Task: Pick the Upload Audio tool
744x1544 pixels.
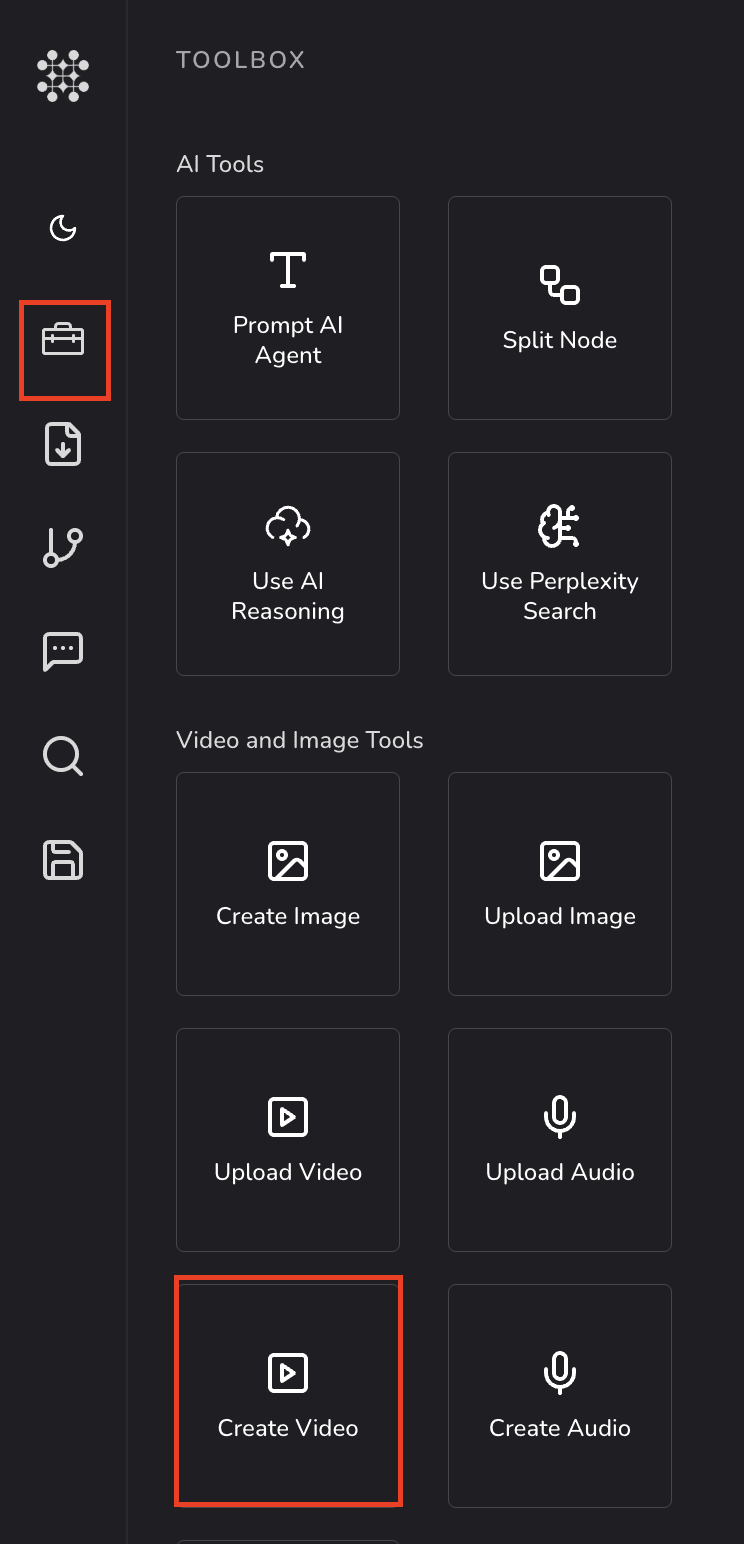Action: [x=560, y=1140]
